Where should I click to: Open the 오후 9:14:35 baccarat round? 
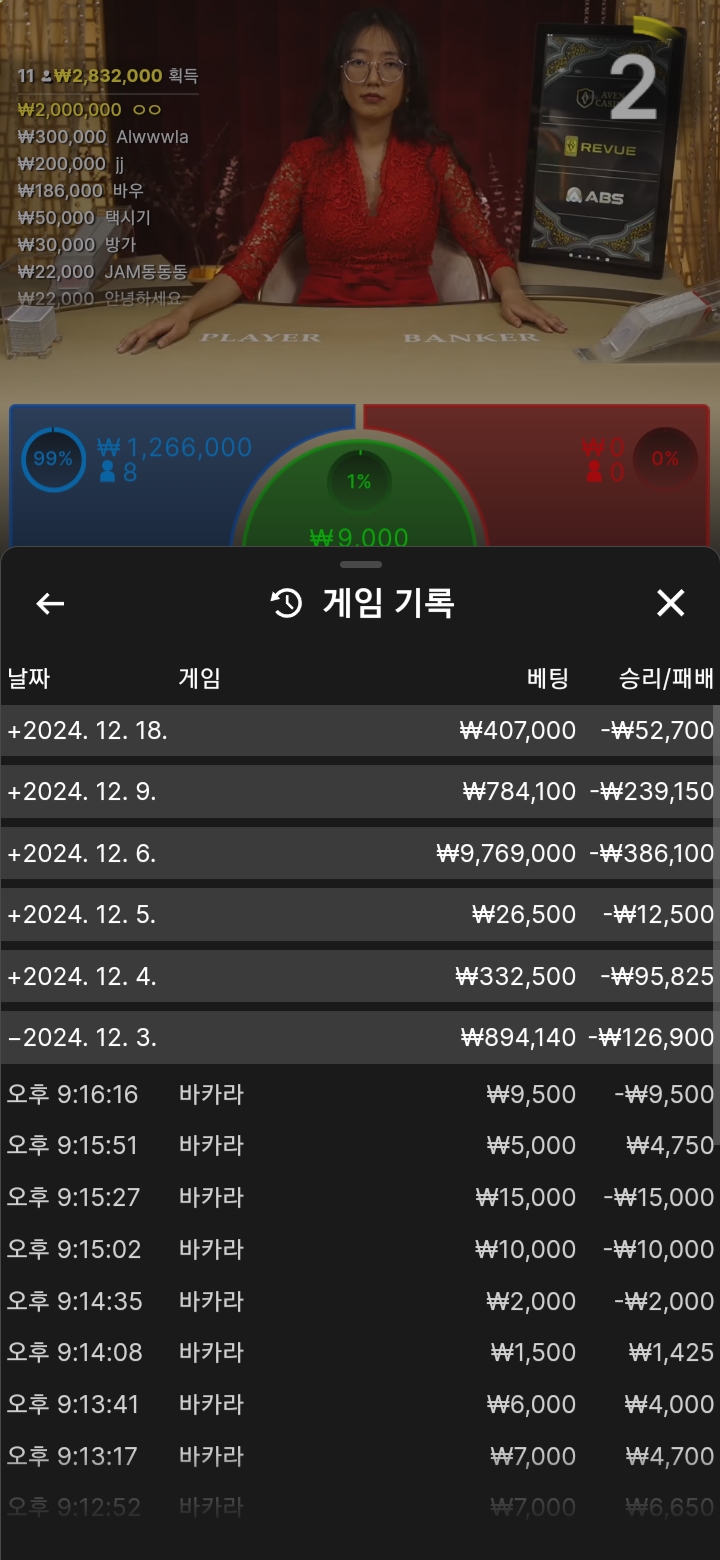click(x=358, y=1301)
